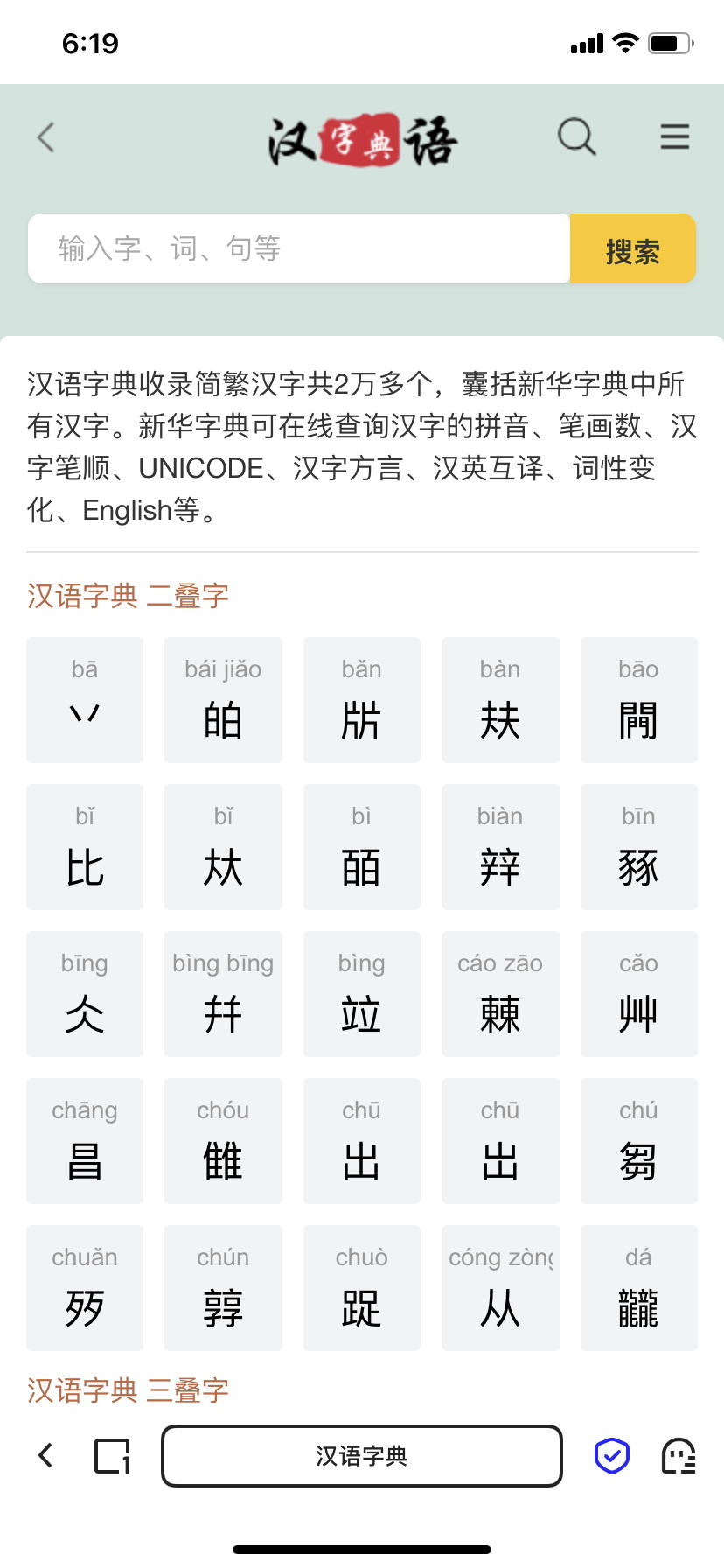Tap the yellow 搜索 button
This screenshot has height=1568, width=724.
pyautogui.click(x=633, y=248)
